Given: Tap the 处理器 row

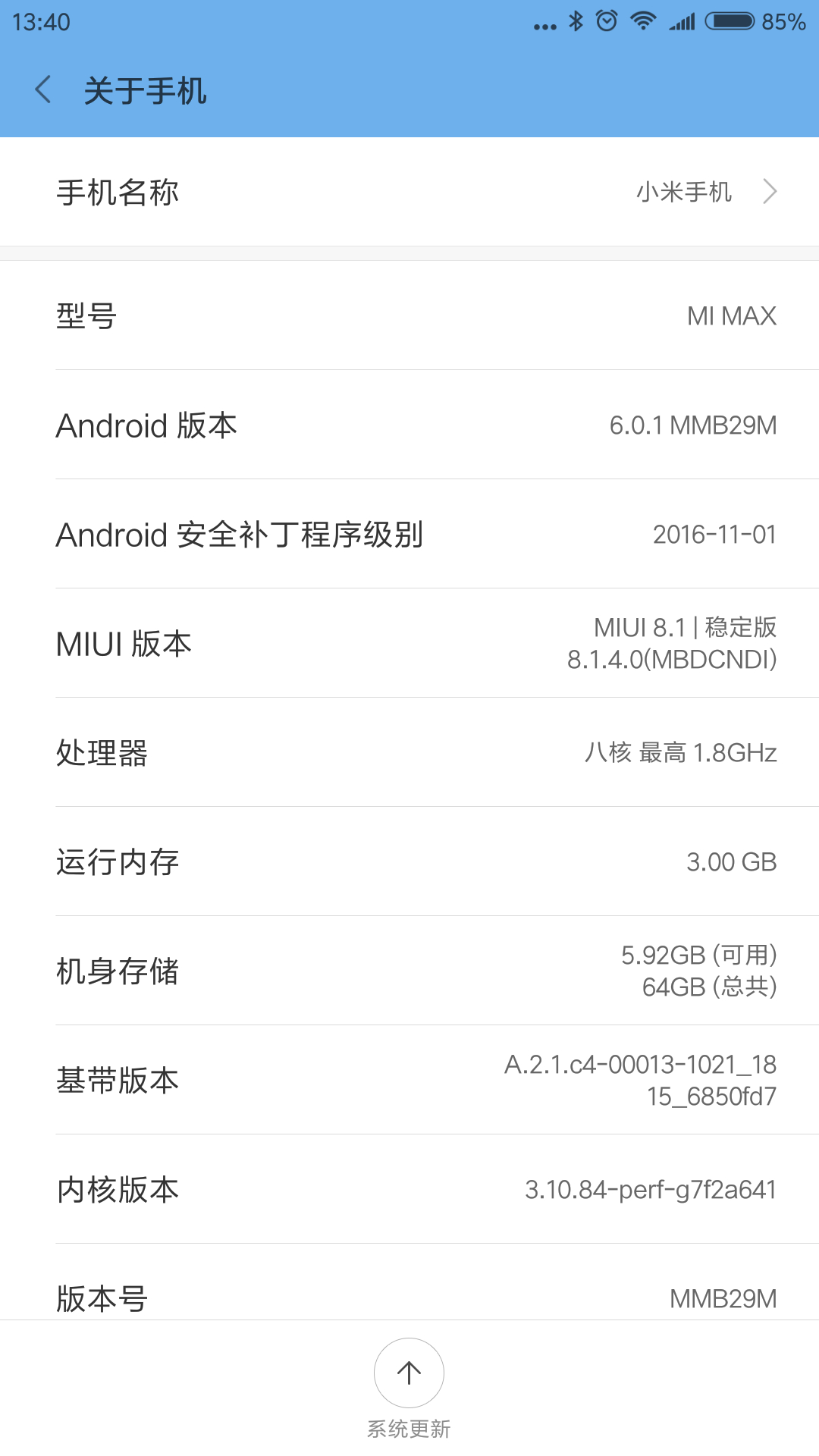Looking at the screenshot, I should [409, 752].
